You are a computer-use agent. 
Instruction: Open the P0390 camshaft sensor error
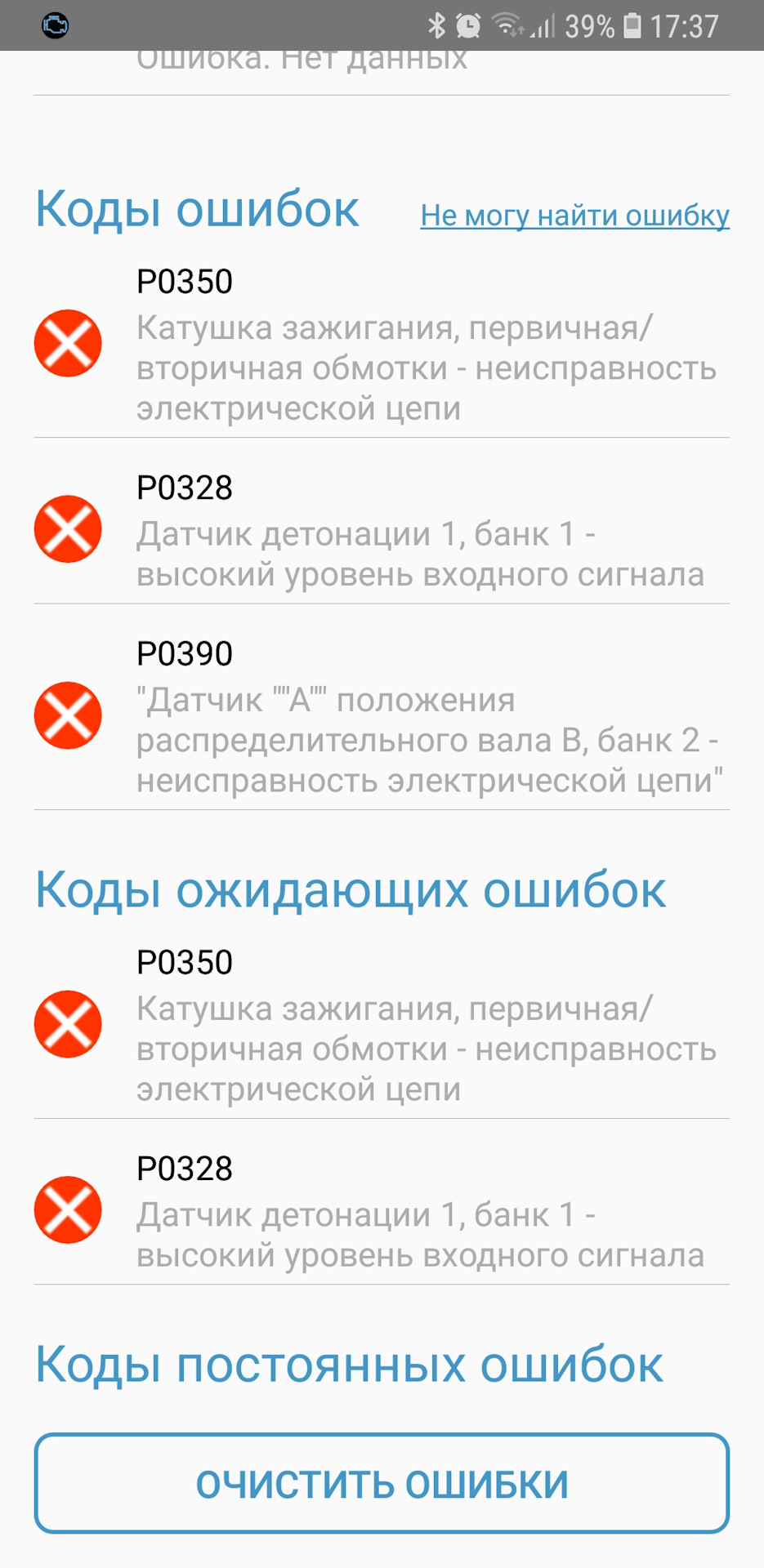pyautogui.click(x=382, y=717)
